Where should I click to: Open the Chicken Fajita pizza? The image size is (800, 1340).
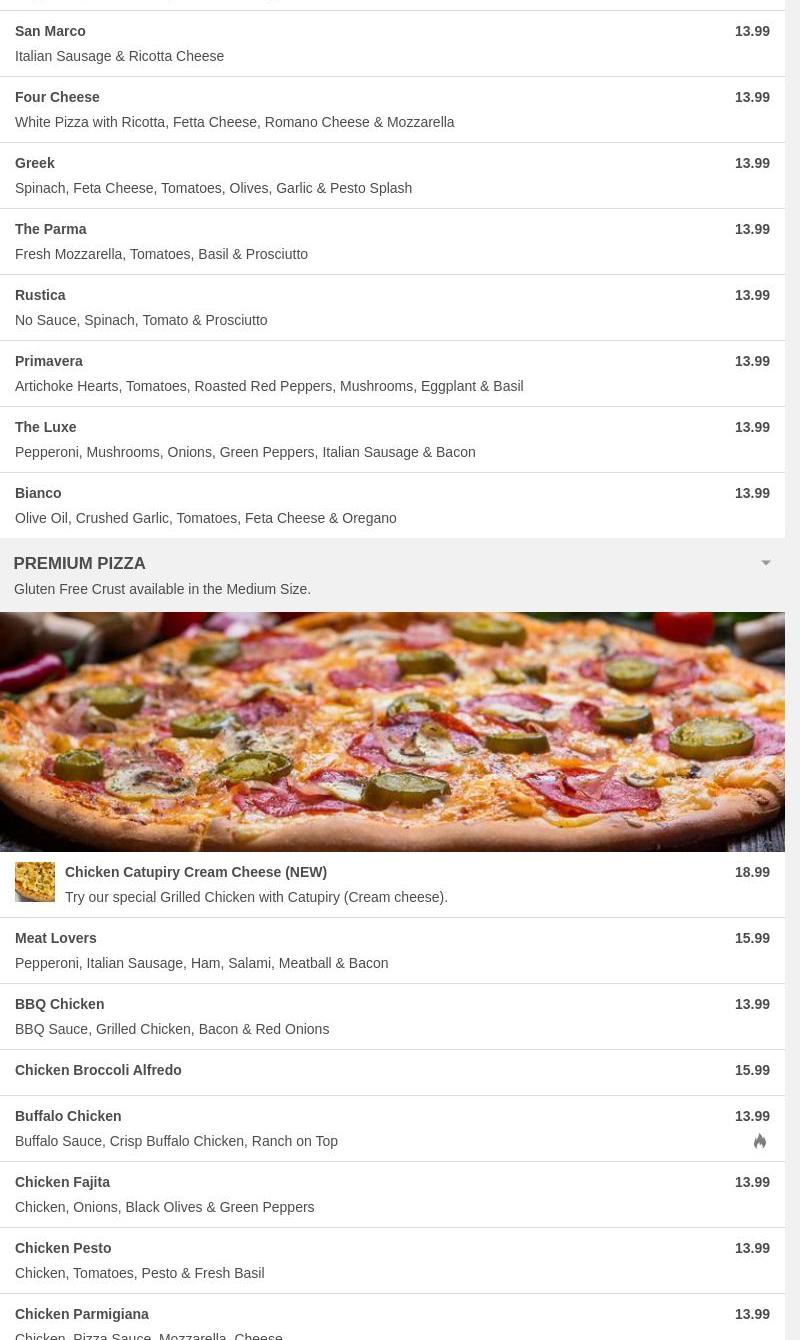click(x=62, y=1183)
